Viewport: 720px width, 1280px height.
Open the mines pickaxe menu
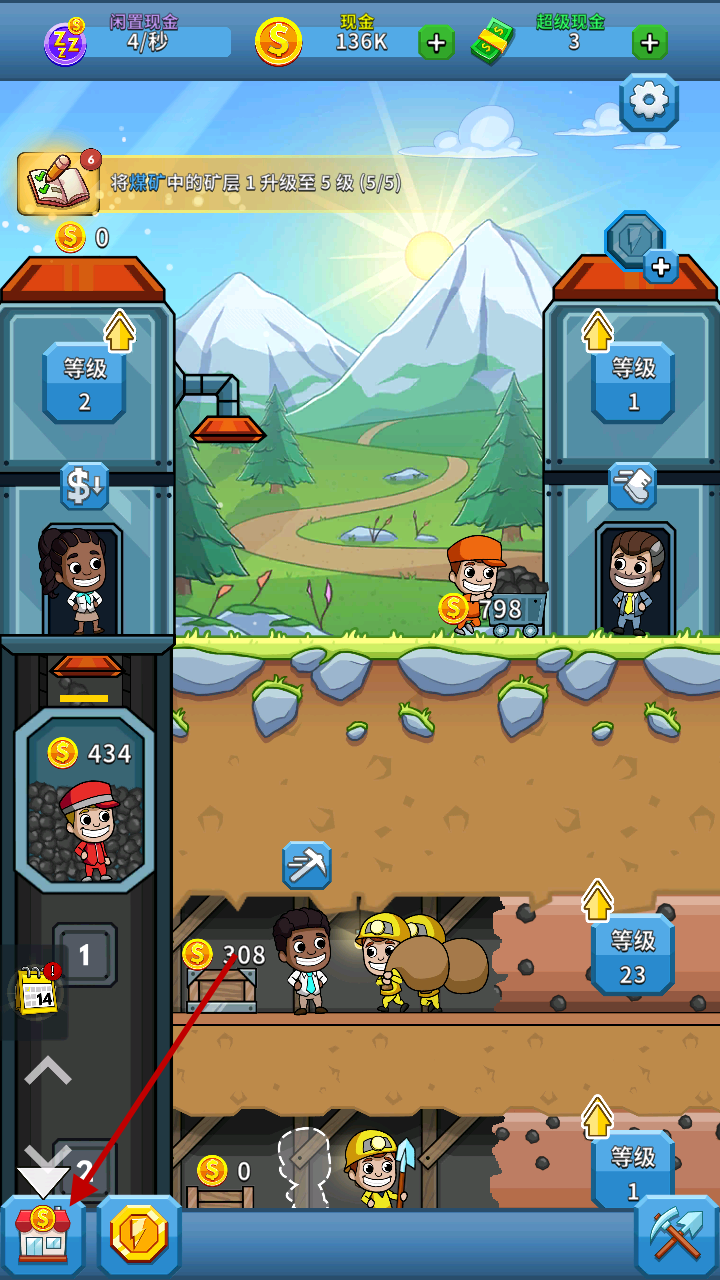tap(676, 1236)
